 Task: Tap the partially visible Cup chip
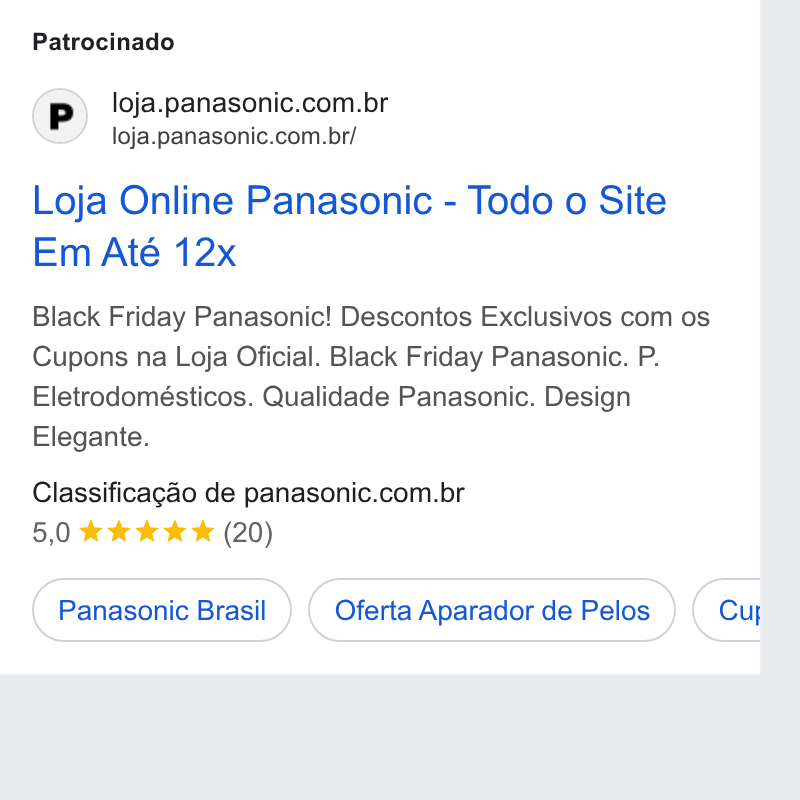[727, 610]
